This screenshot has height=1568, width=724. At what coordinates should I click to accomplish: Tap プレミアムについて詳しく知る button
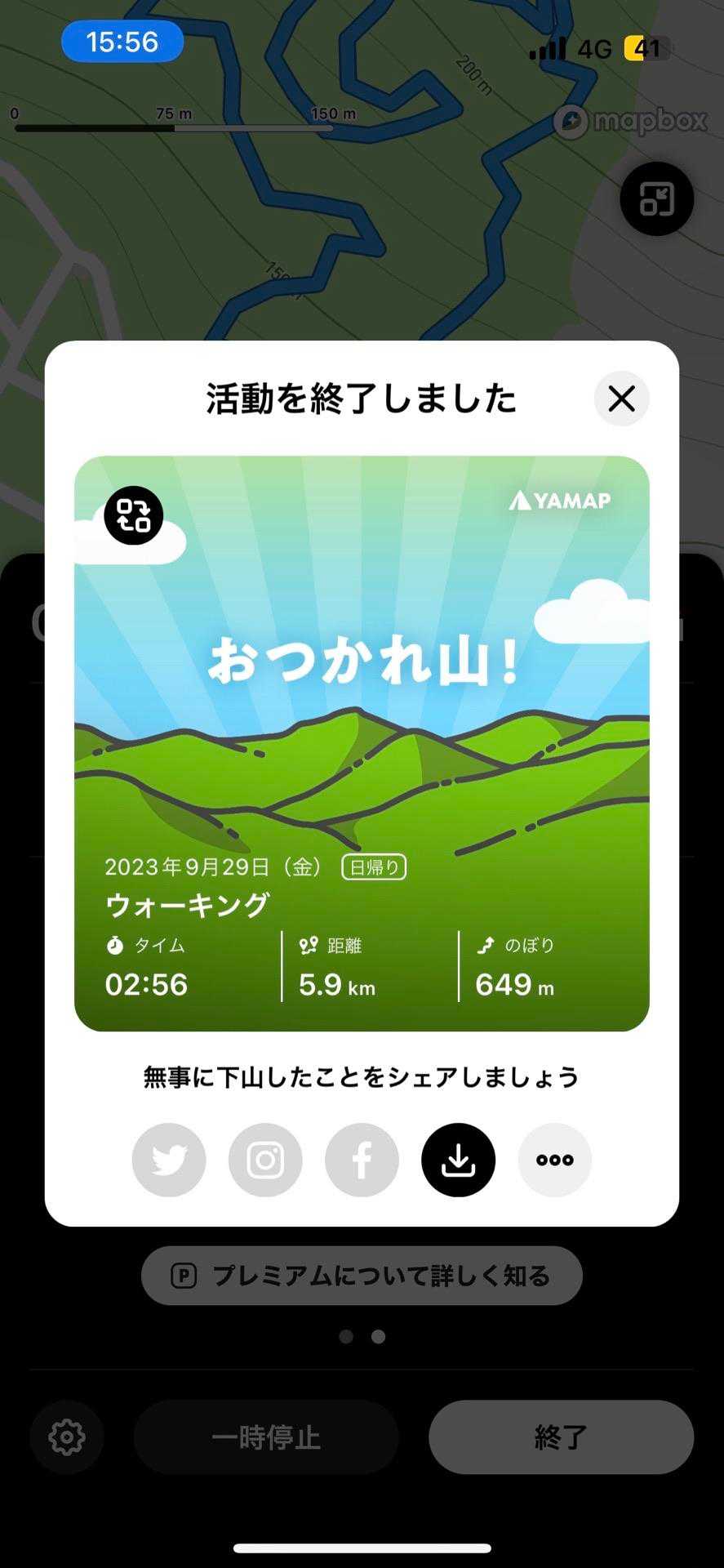tap(362, 1276)
